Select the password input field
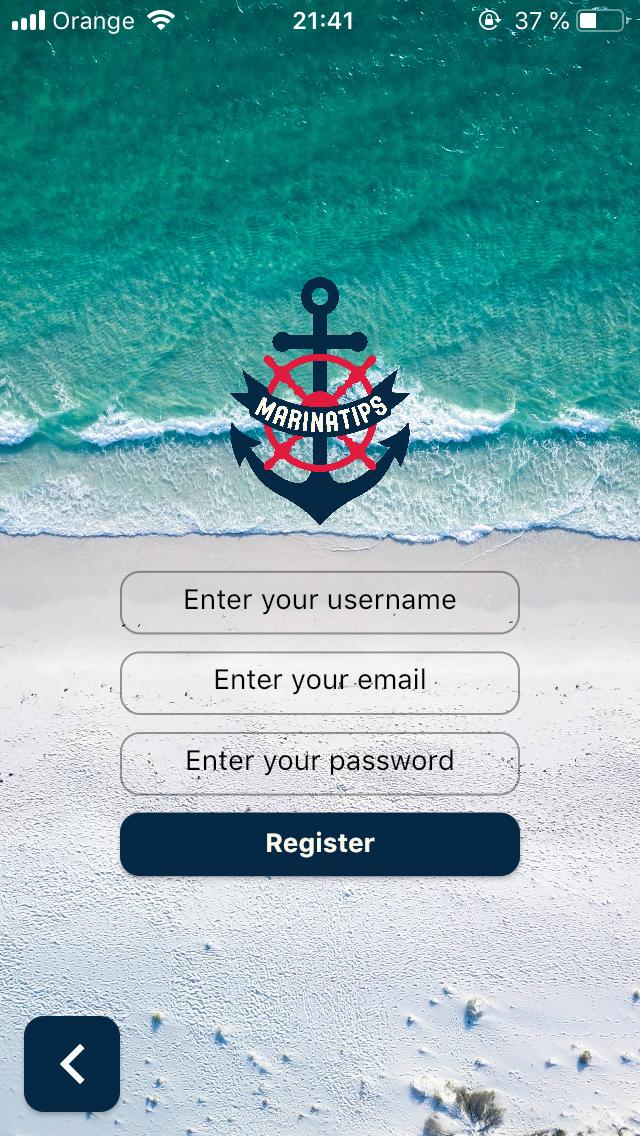The image size is (640, 1136). [x=320, y=763]
